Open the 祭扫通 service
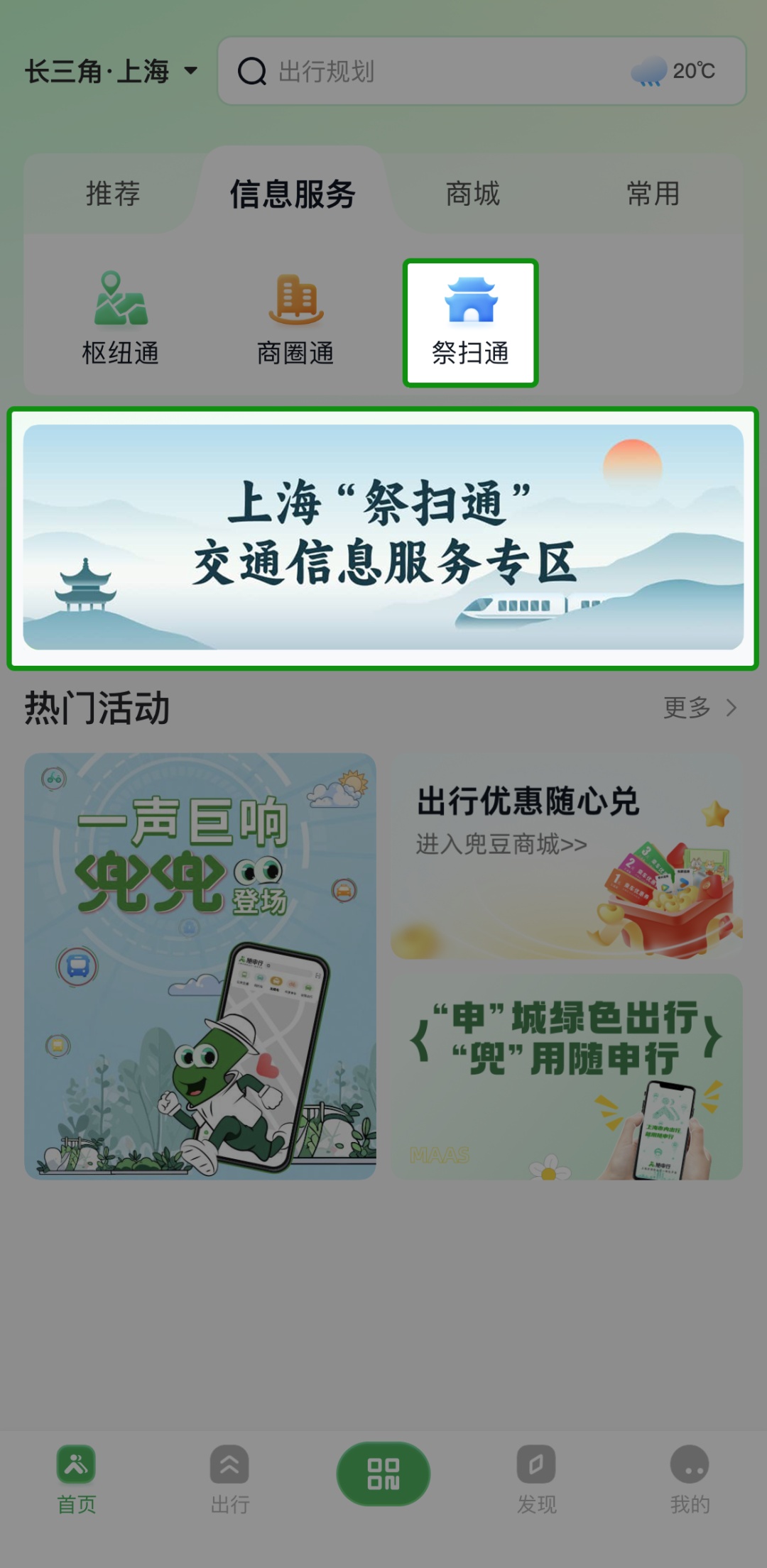This screenshot has height=1568, width=767. point(470,322)
